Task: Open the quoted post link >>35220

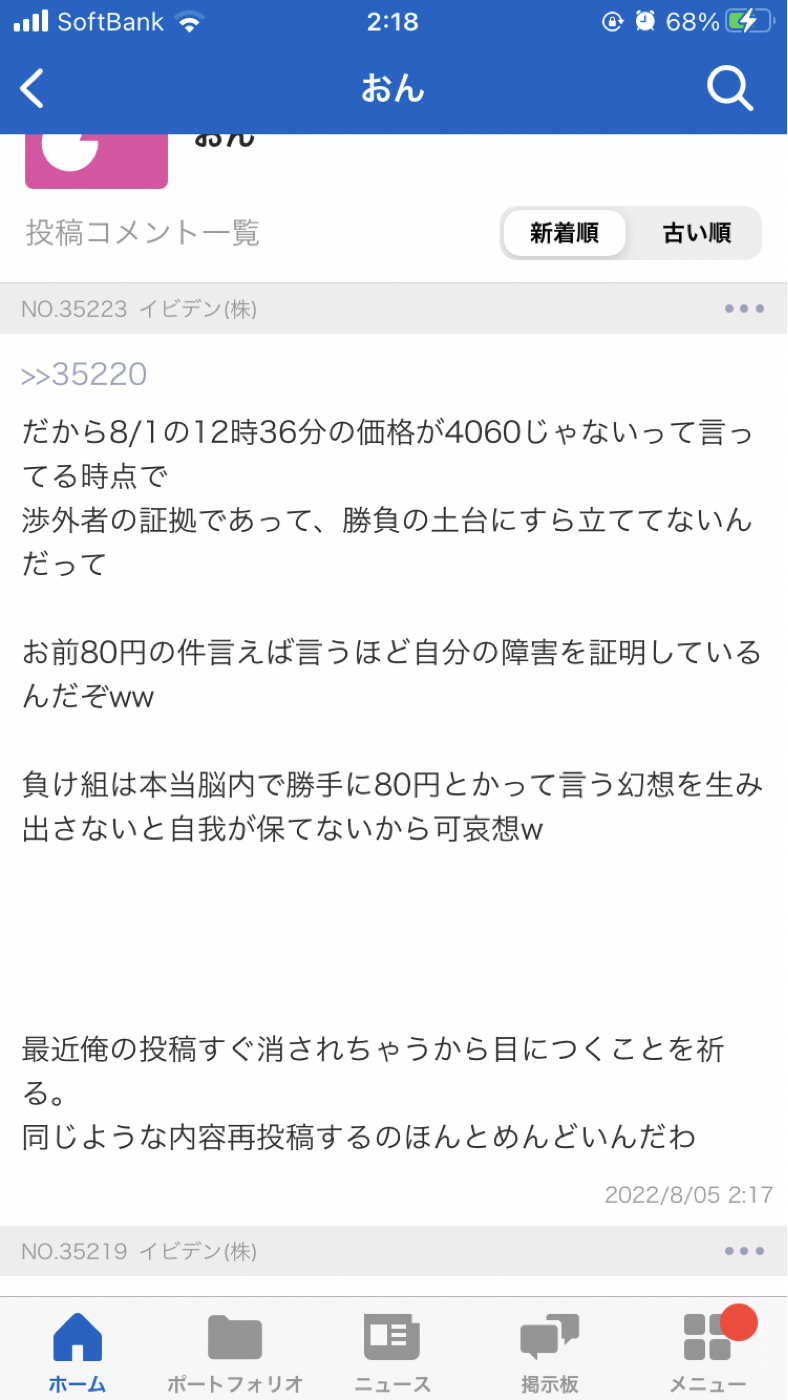Action: [x=85, y=373]
